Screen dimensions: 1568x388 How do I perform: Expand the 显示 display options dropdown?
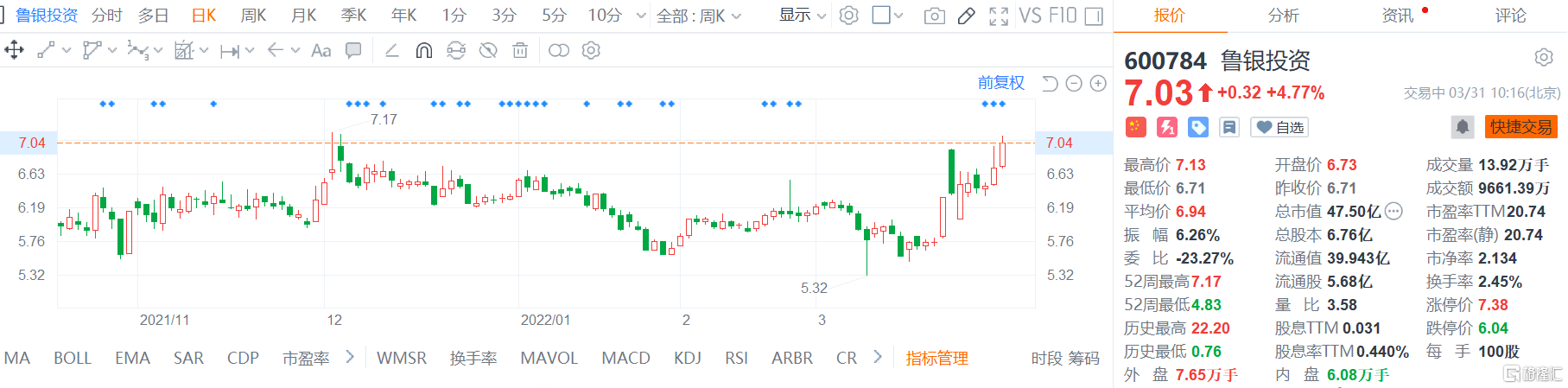(803, 16)
